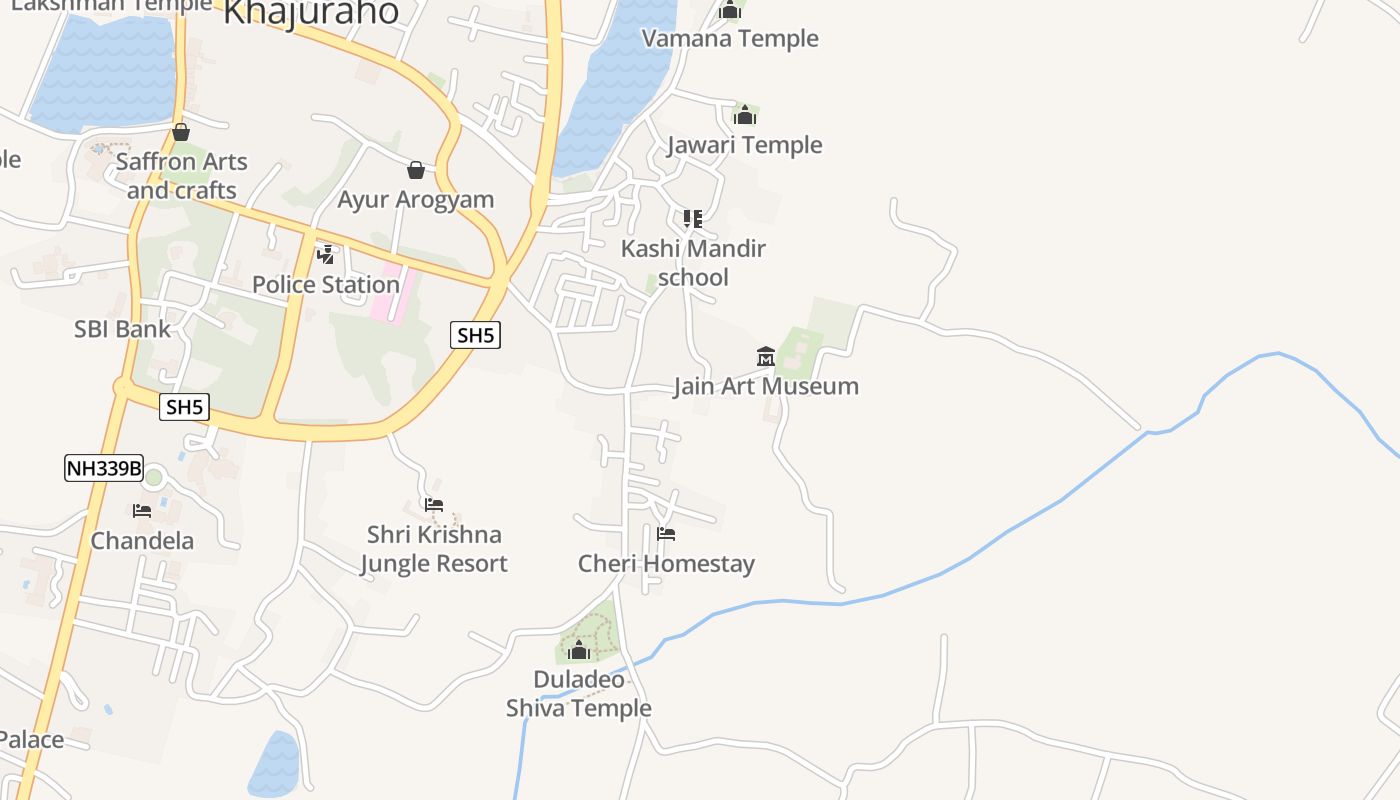Screen dimensions: 1400x800
Task: Tap the Vamana Temple marker
Action: tap(731, 10)
